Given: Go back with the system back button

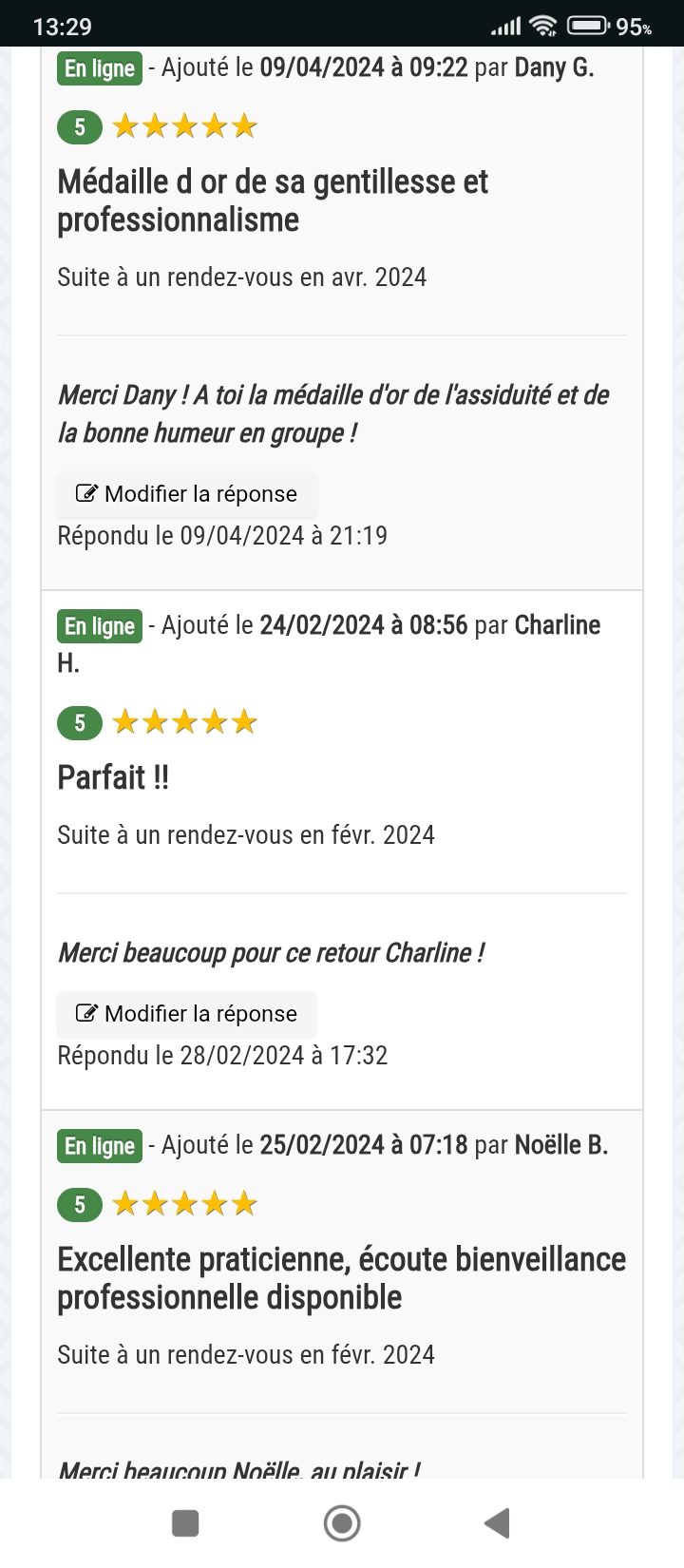Looking at the screenshot, I should [x=497, y=1523].
